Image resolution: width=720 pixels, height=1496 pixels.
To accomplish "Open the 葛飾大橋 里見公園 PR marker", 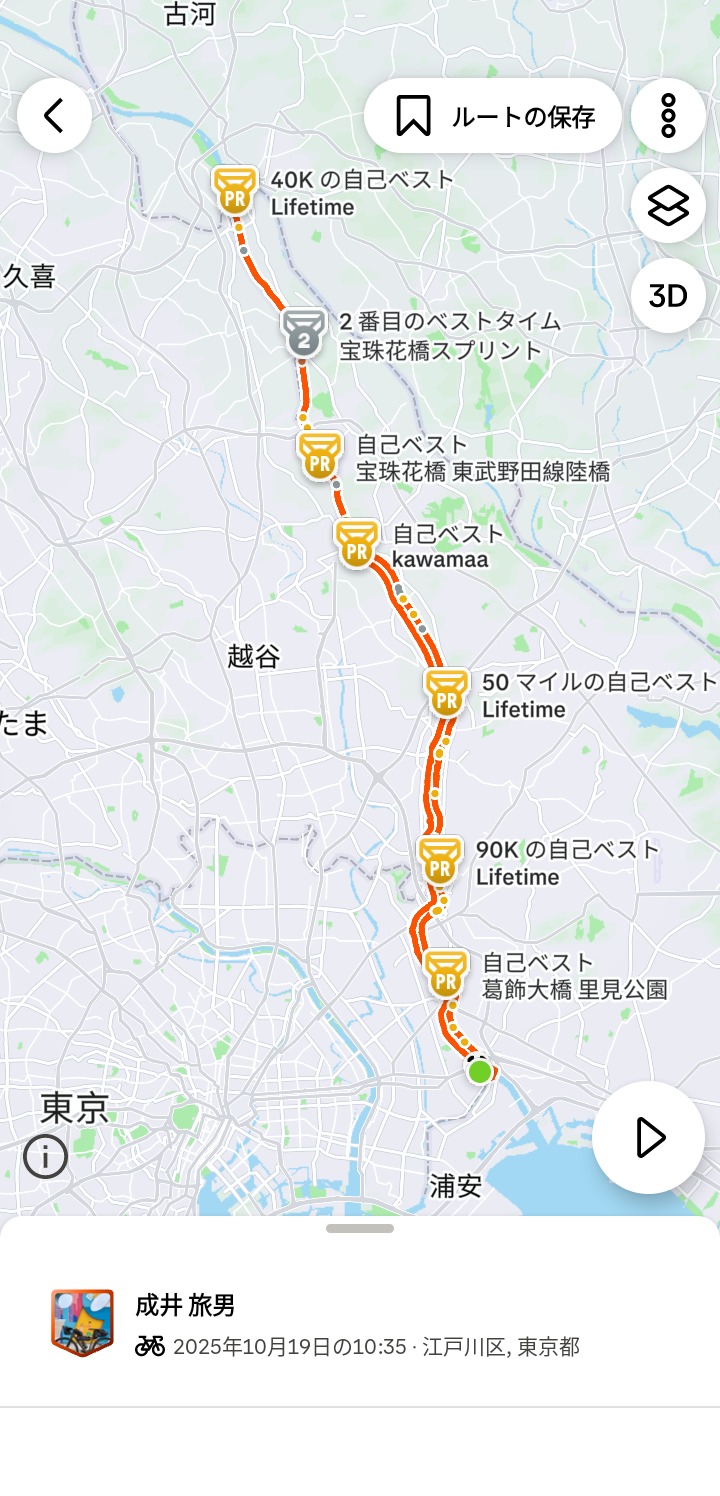I will [445, 973].
